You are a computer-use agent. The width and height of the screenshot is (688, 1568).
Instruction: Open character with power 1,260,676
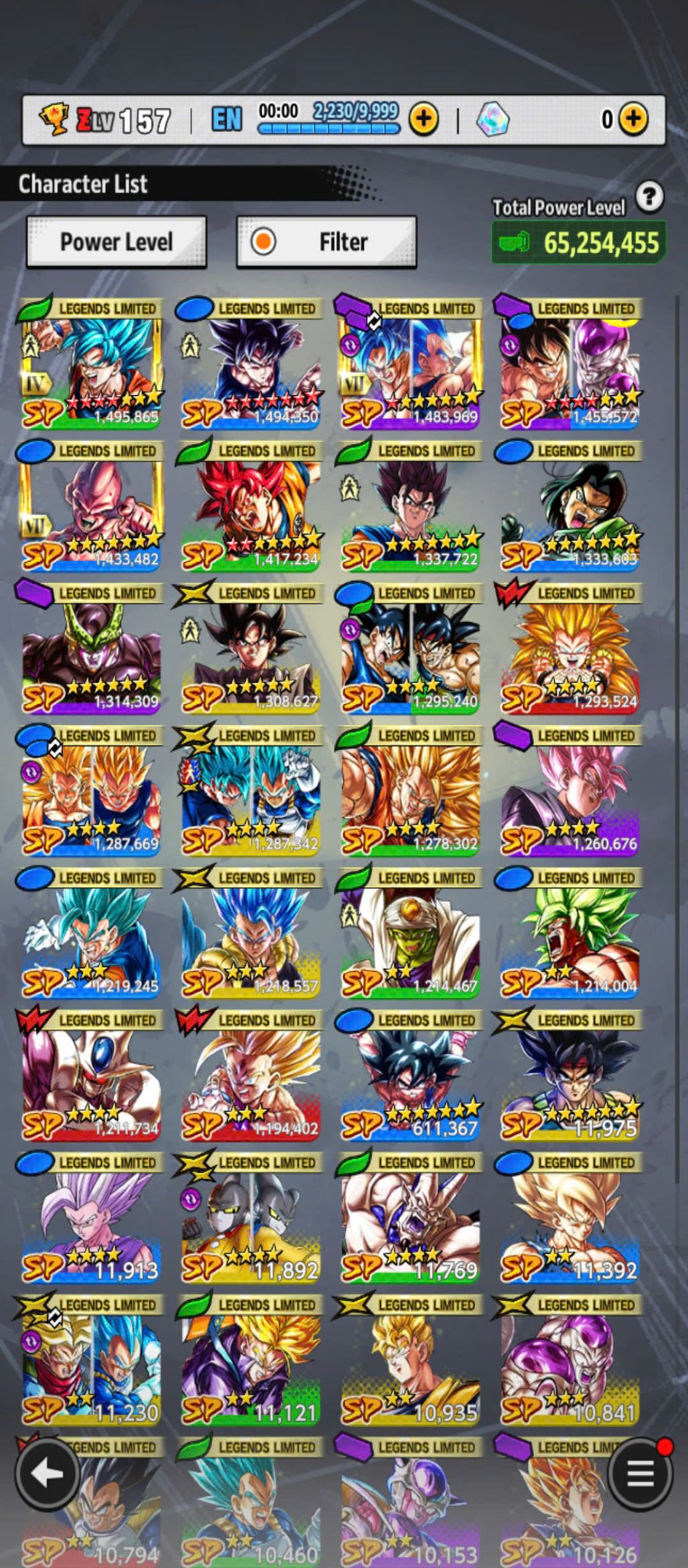570,797
